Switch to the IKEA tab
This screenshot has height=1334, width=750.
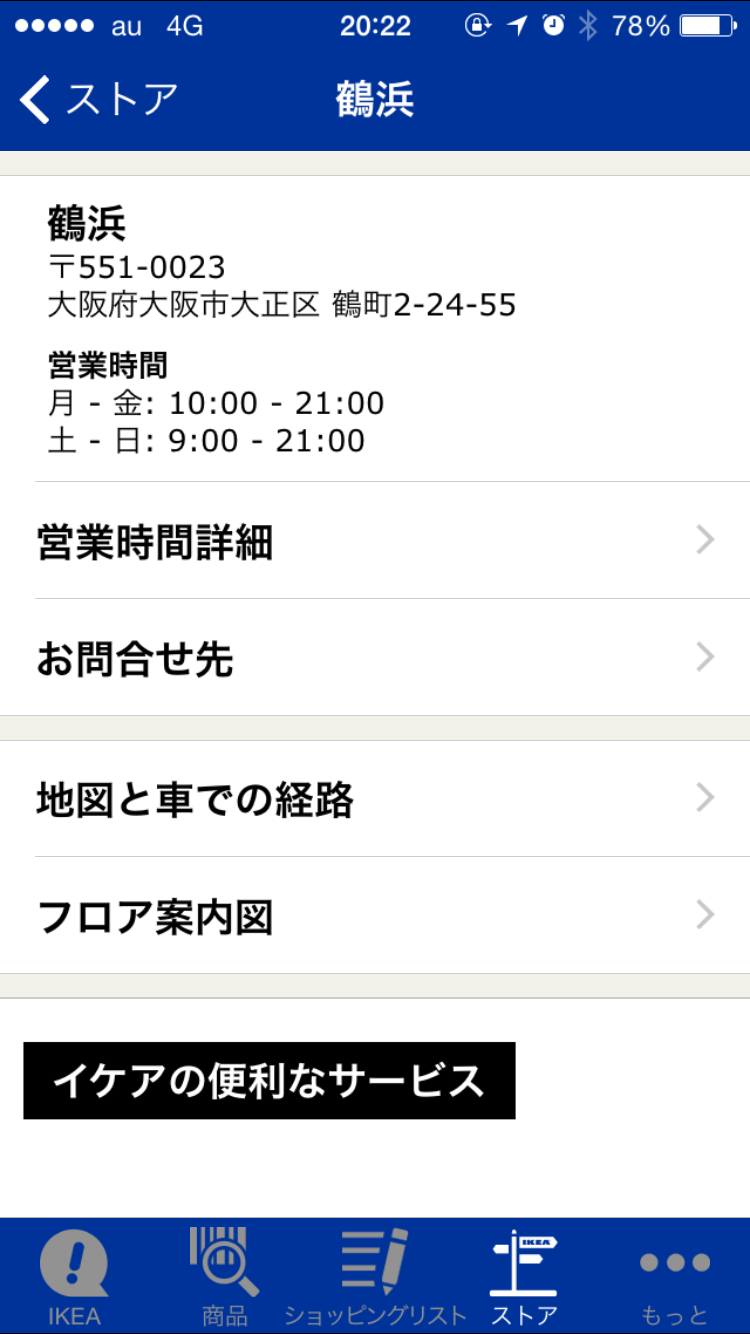pyautogui.click(x=75, y=1277)
